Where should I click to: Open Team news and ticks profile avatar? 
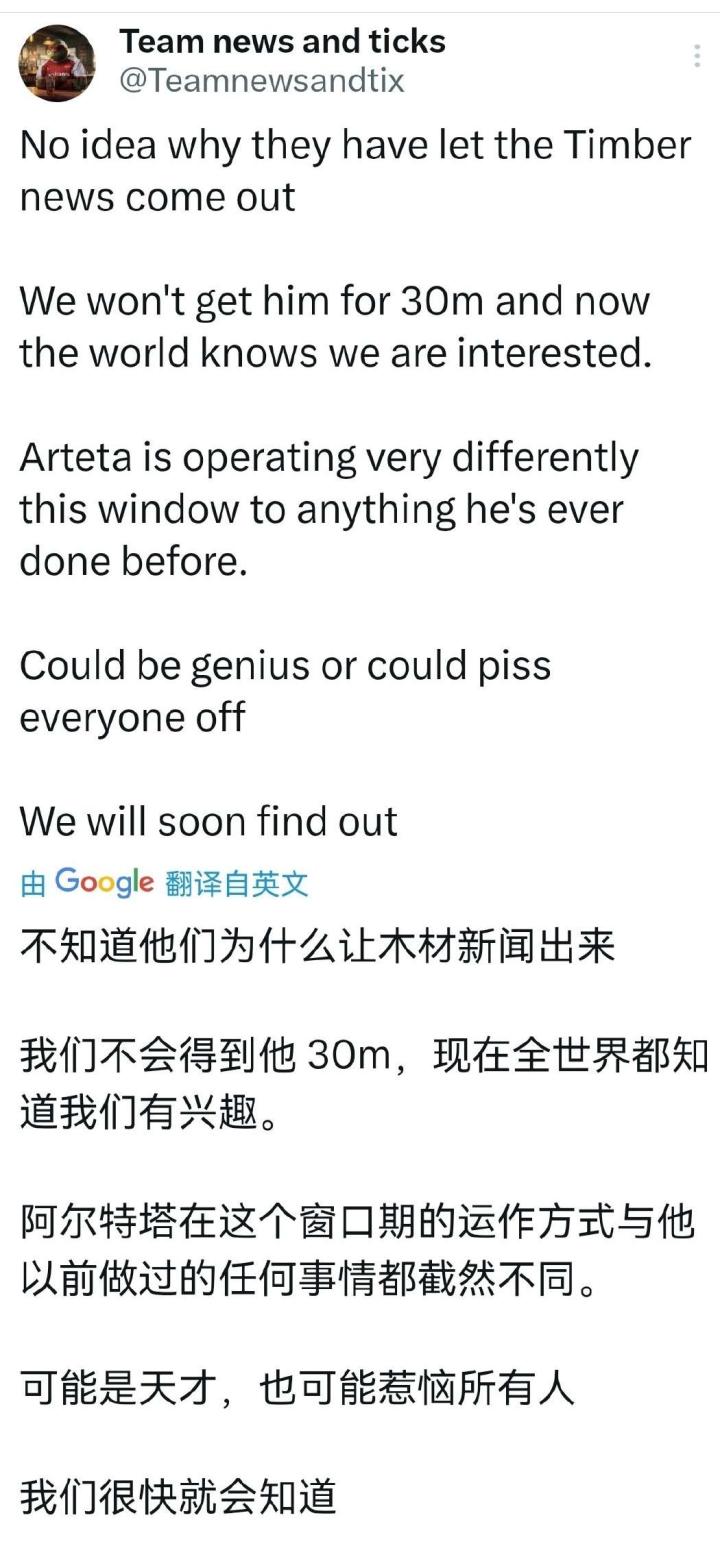tap(58, 63)
